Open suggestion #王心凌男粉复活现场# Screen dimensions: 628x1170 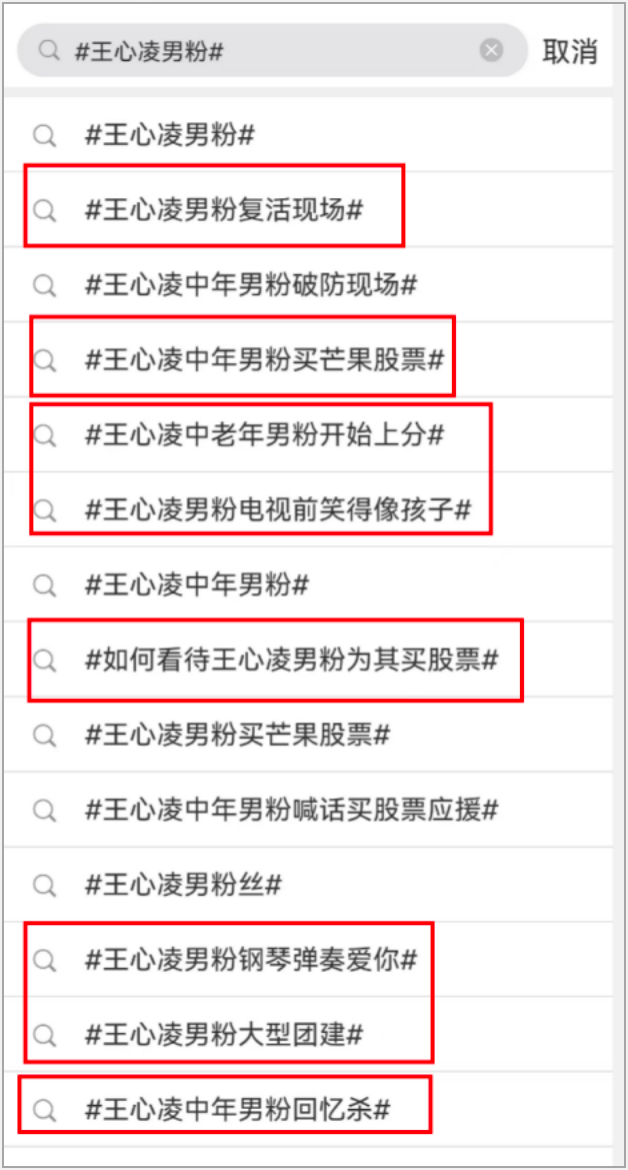pyautogui.click(x=224, y=210)
